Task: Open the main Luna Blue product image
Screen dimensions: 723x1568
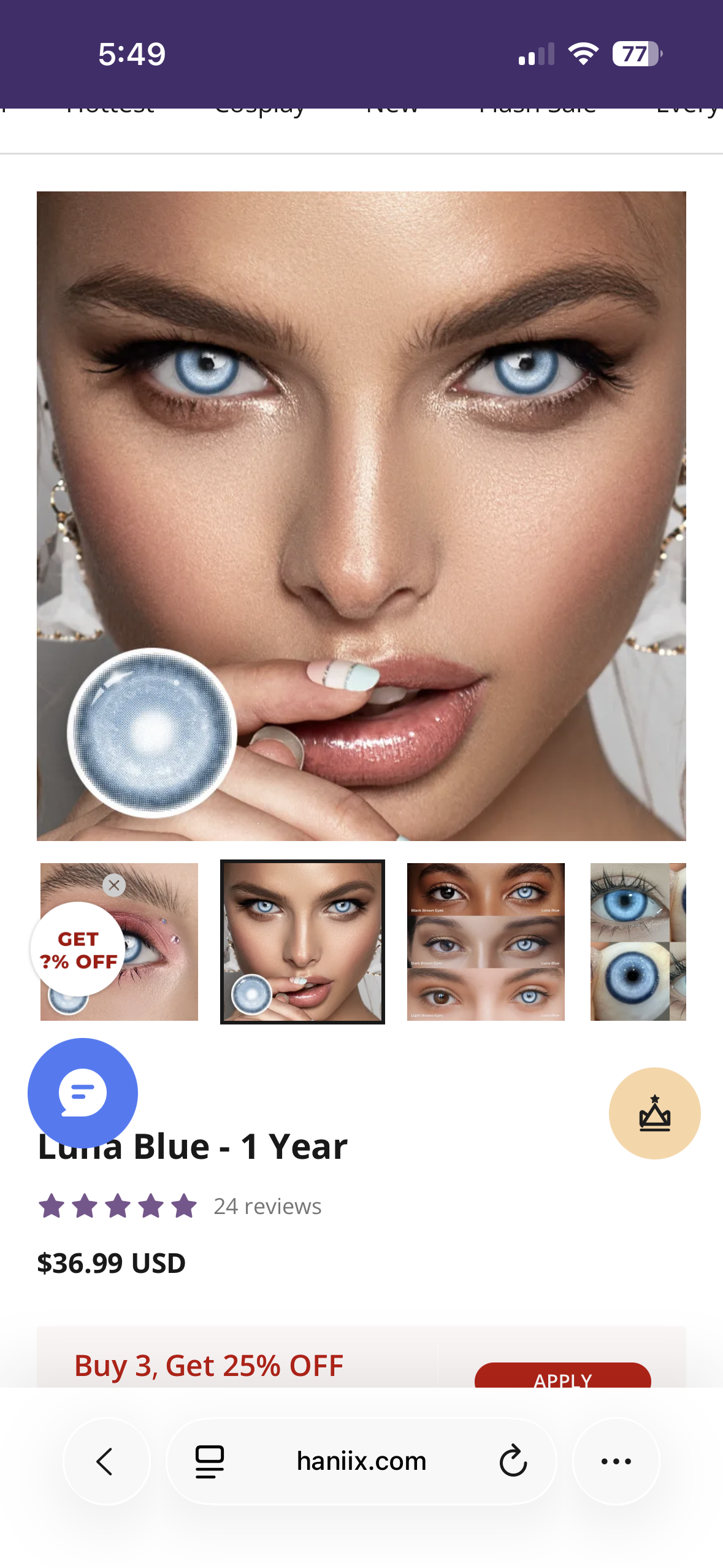Action: [361, 515]
